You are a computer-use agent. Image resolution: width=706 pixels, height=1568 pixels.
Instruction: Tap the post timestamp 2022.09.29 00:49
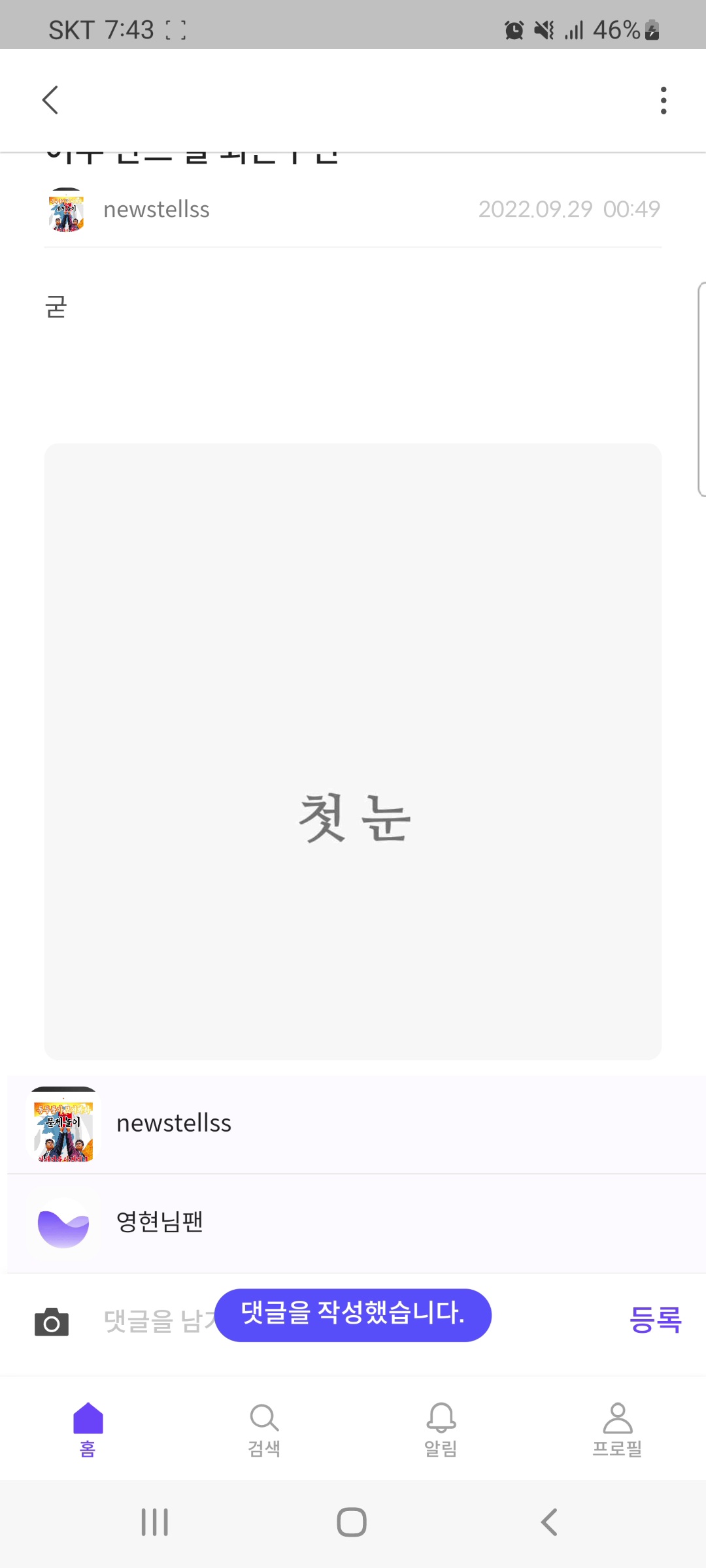(x=570, y=209)
